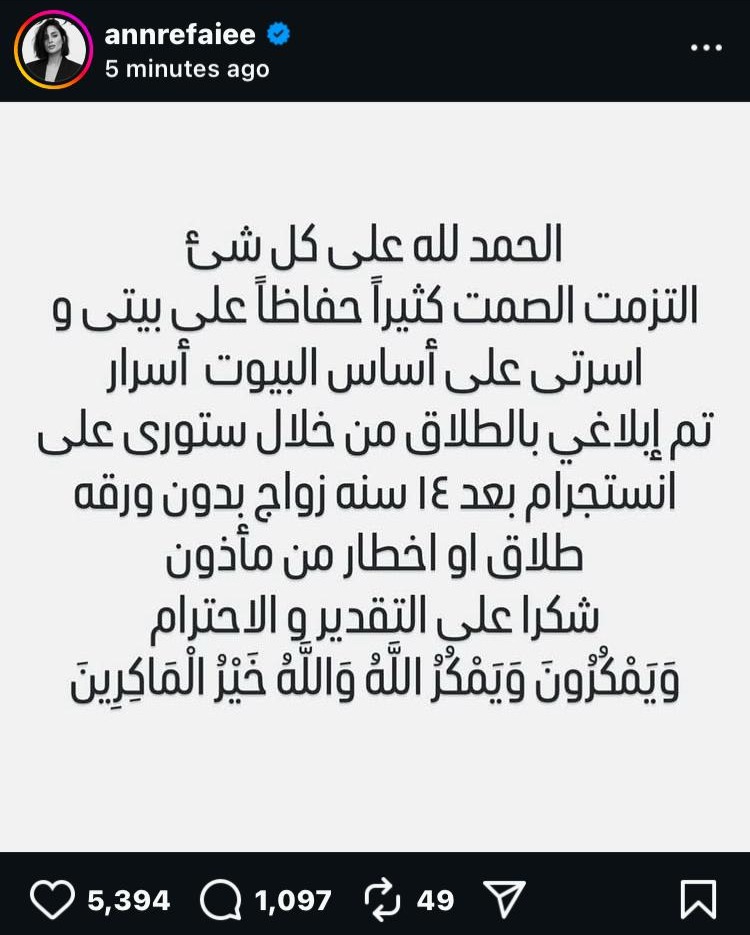Like this post with the heart icon

pyautogui.click(x=54, y=899)
